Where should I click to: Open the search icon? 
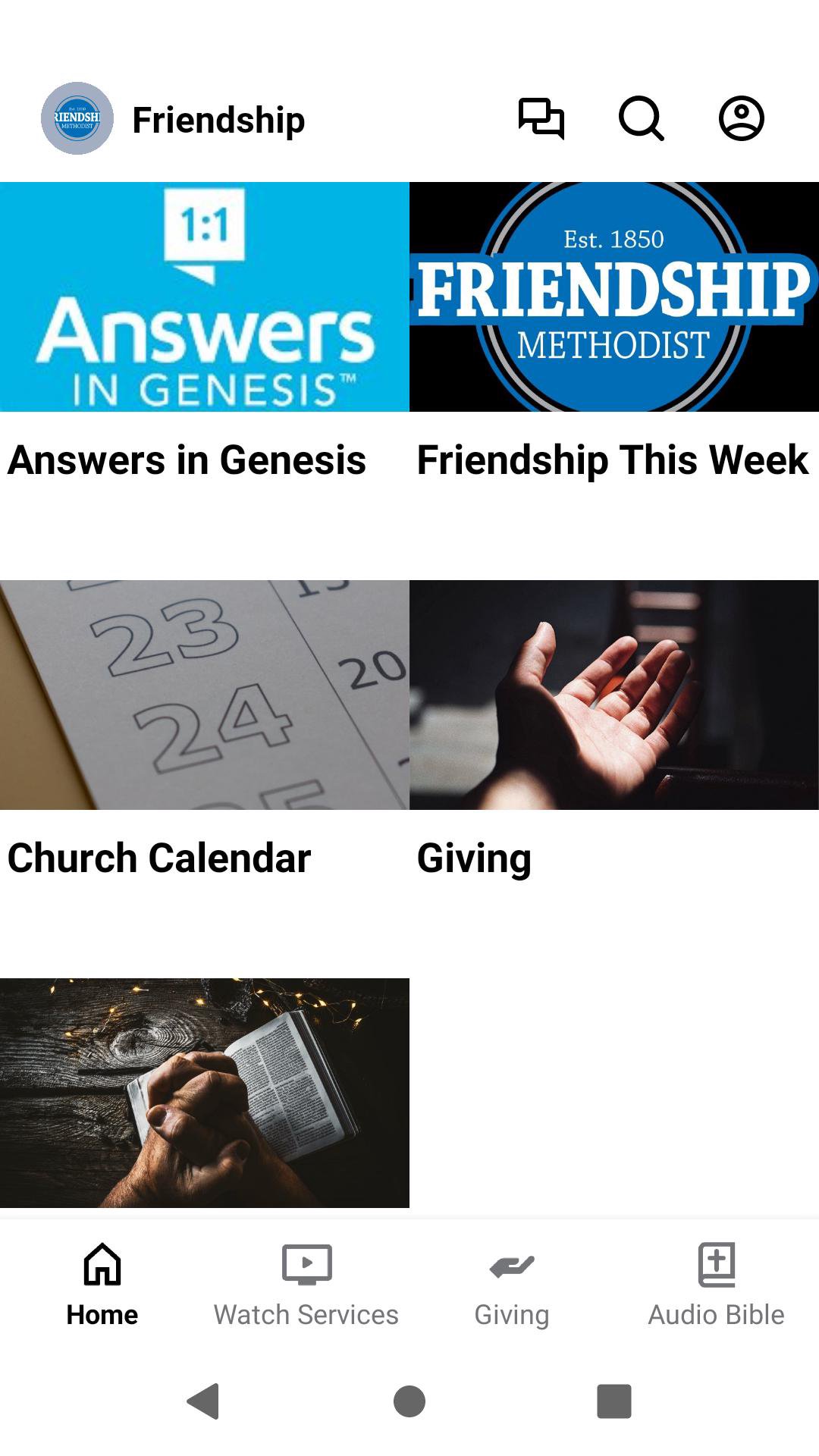click(641, 119)
